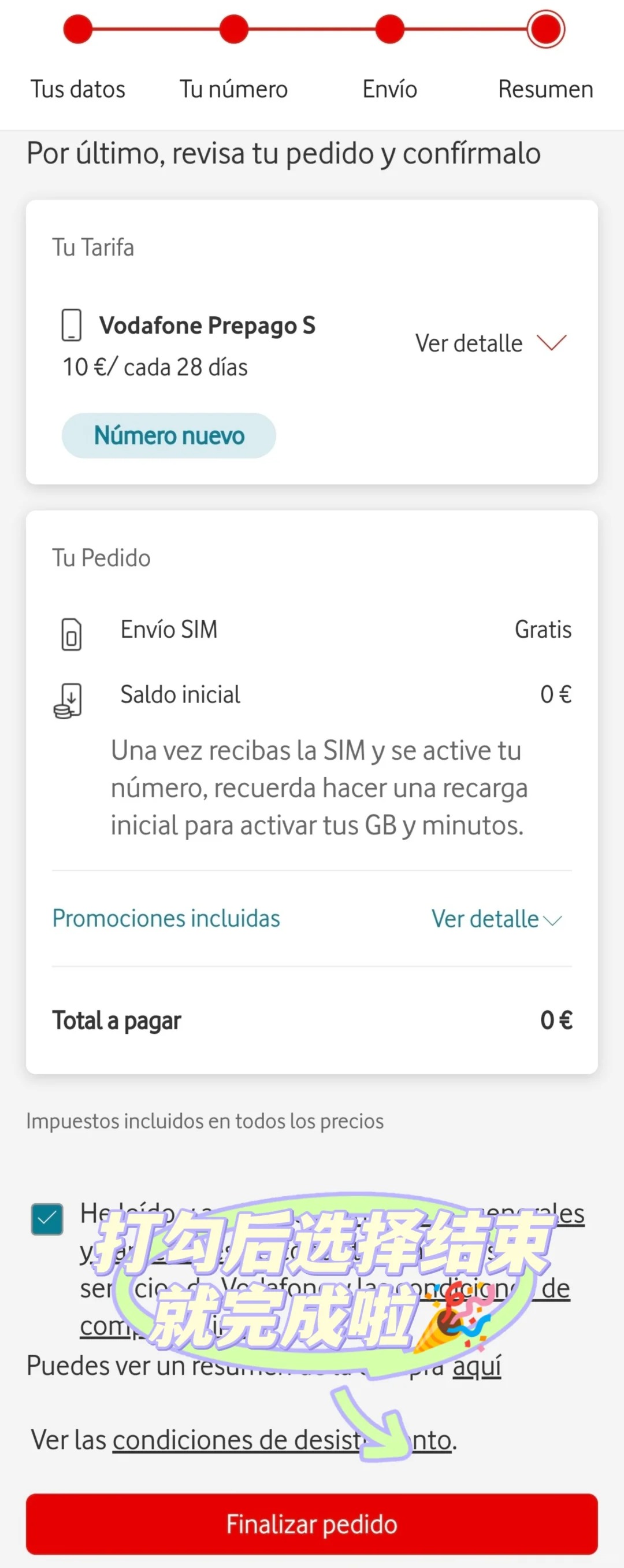Open the purchase summary aquí link
Viewport: 624px width, 1568px height.
point(476,1365)
